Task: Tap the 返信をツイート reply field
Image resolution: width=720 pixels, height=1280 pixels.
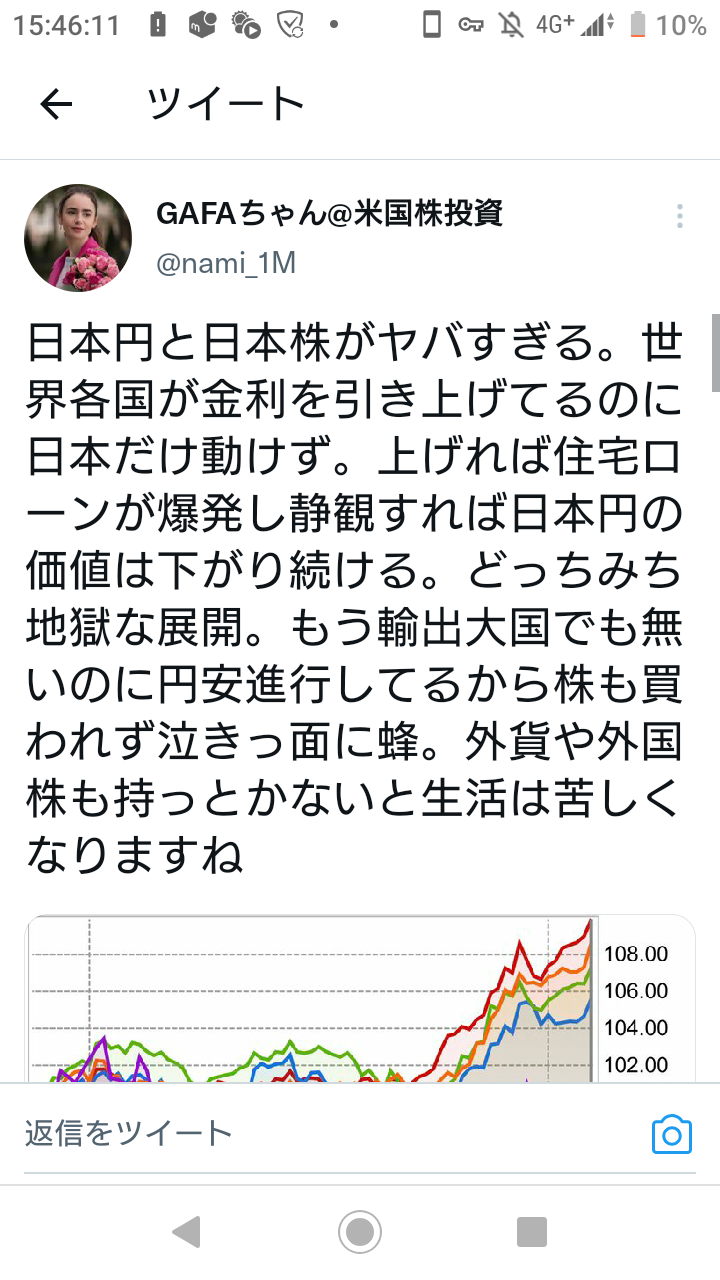Action: point(330,1133)
